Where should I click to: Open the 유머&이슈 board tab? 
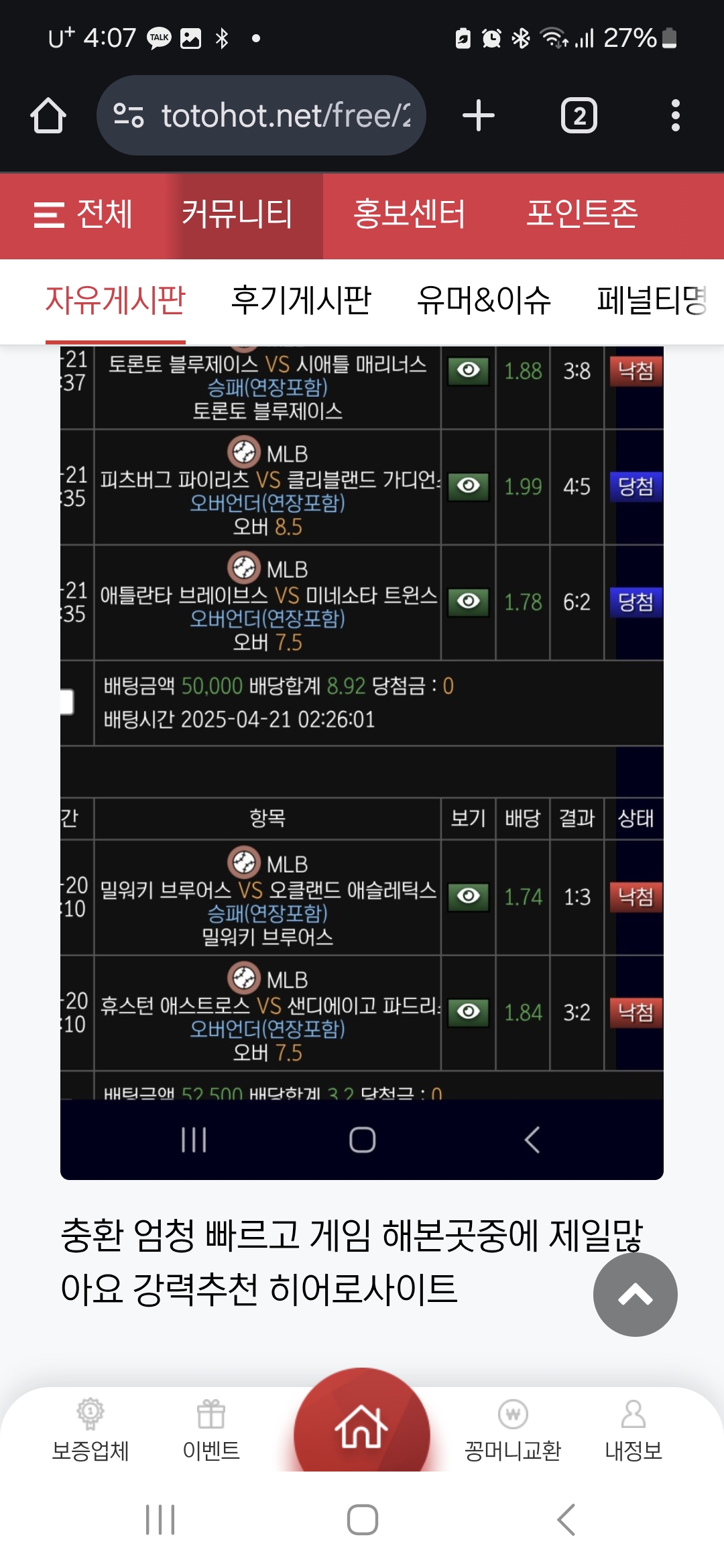[x=483, y=300]
